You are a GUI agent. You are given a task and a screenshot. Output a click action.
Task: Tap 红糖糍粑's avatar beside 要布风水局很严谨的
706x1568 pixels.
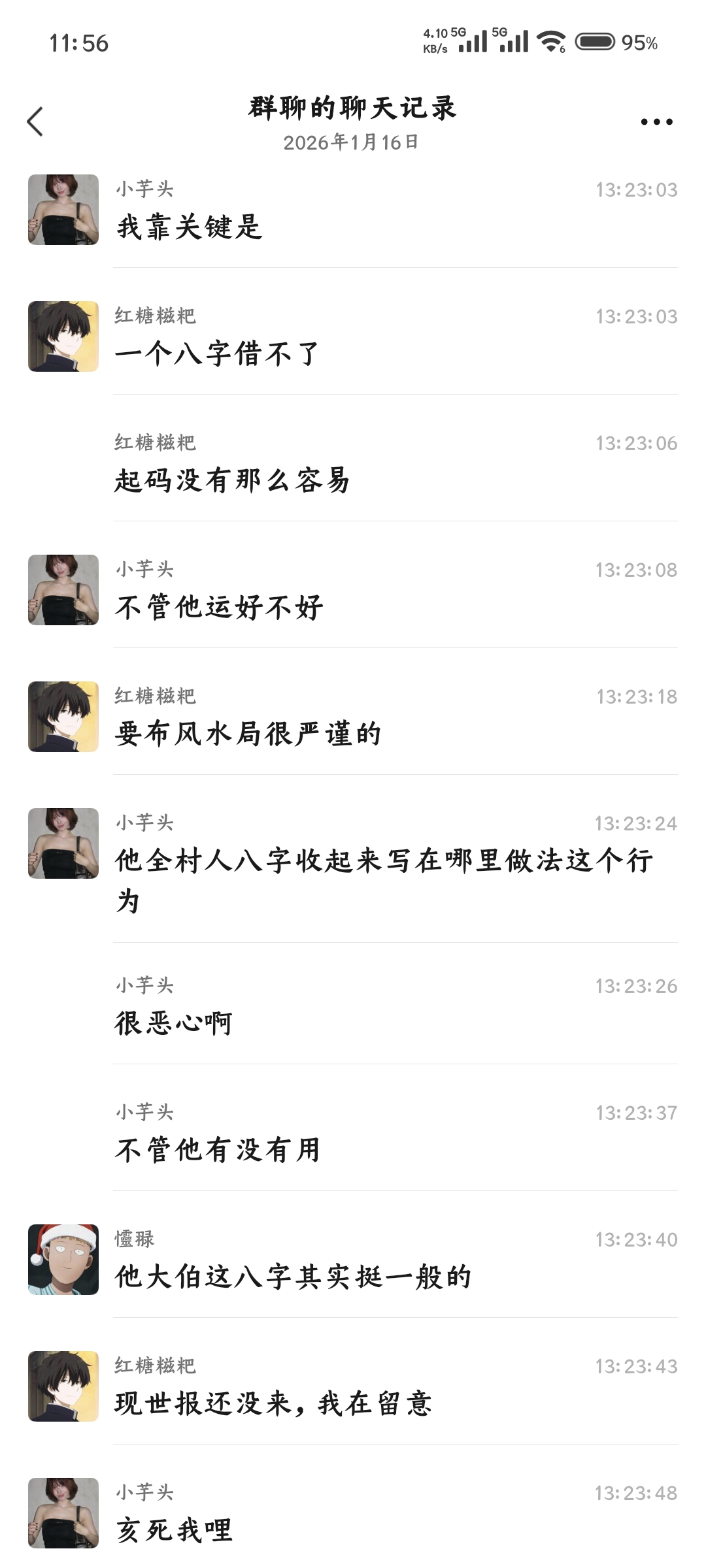tap(63, 717)
